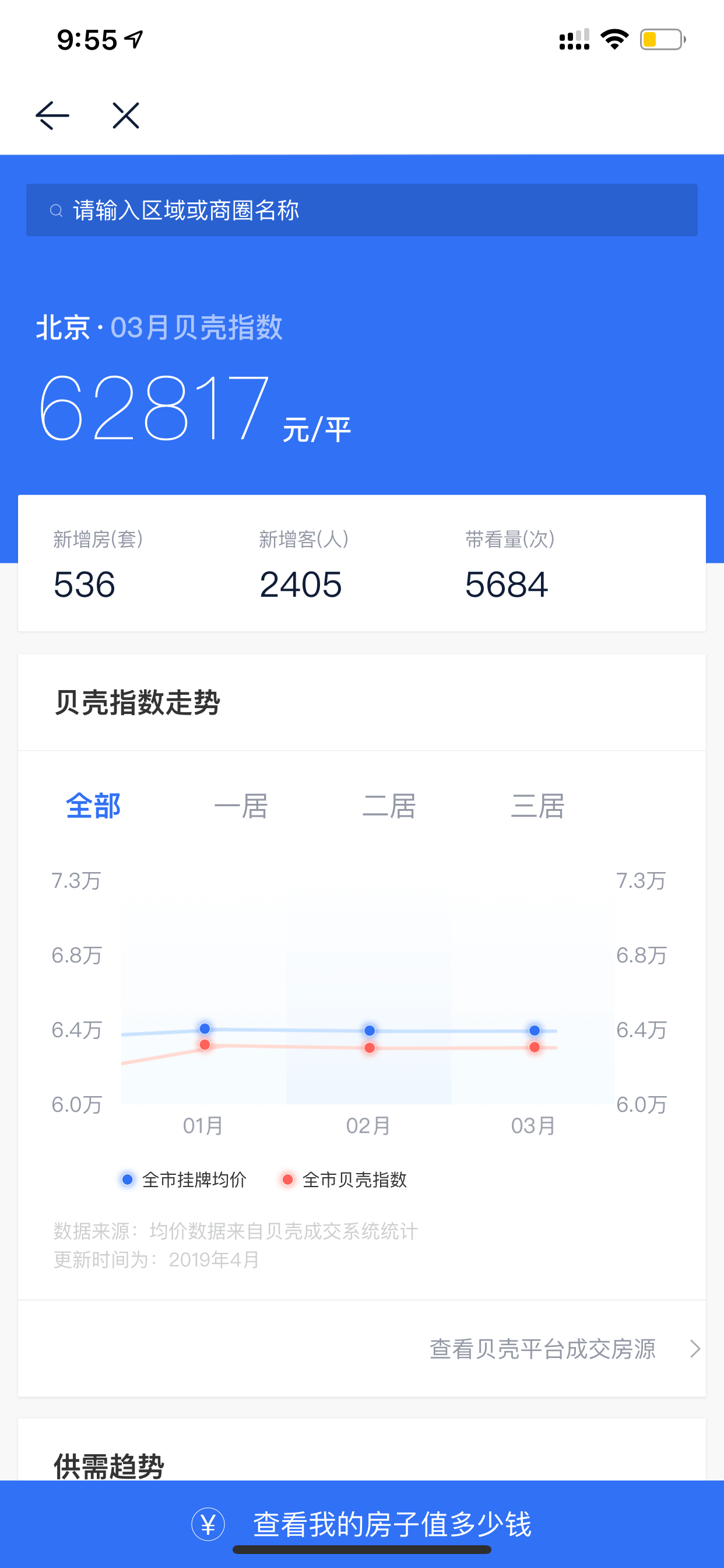
Task: Select the 三居 tab
Action: pos(538,806)
